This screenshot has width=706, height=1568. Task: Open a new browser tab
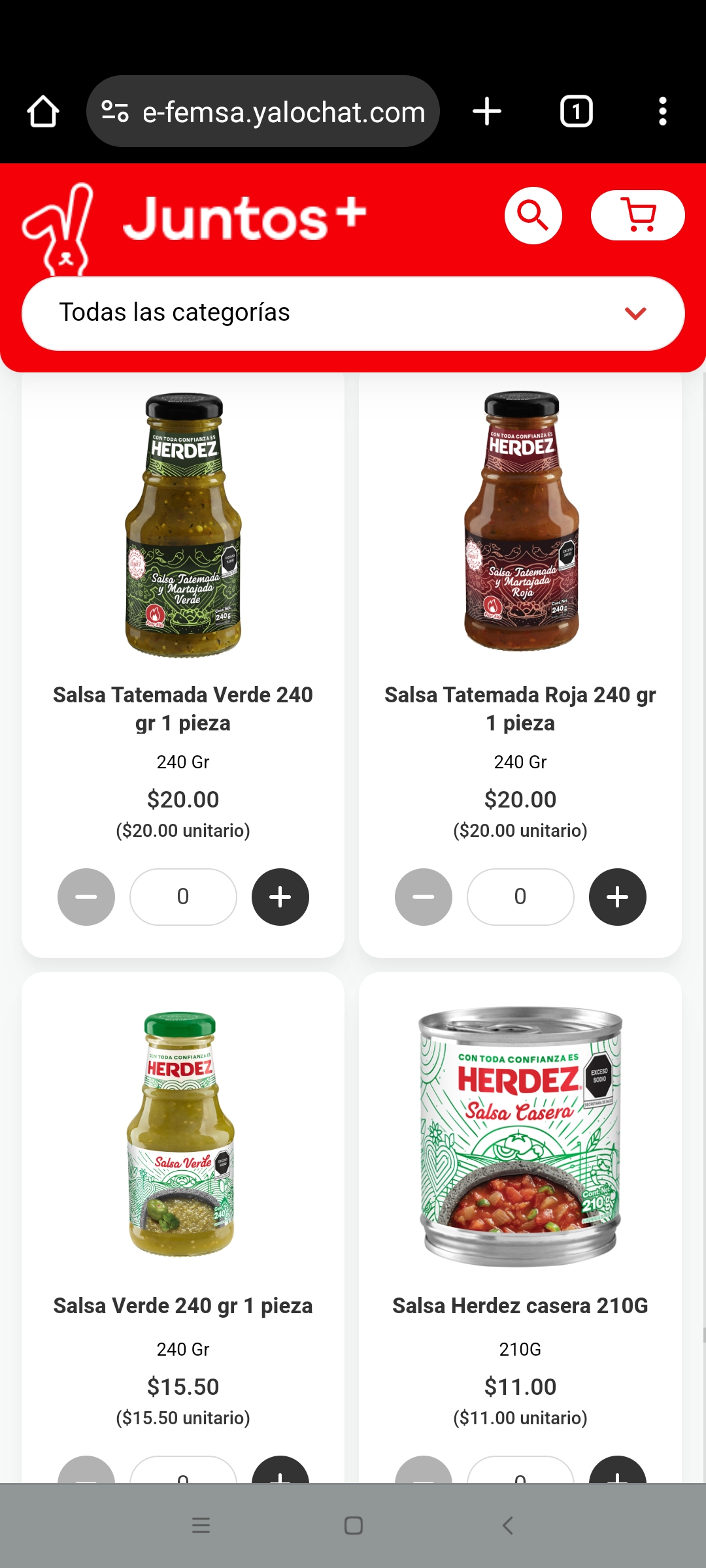(487, 112)
